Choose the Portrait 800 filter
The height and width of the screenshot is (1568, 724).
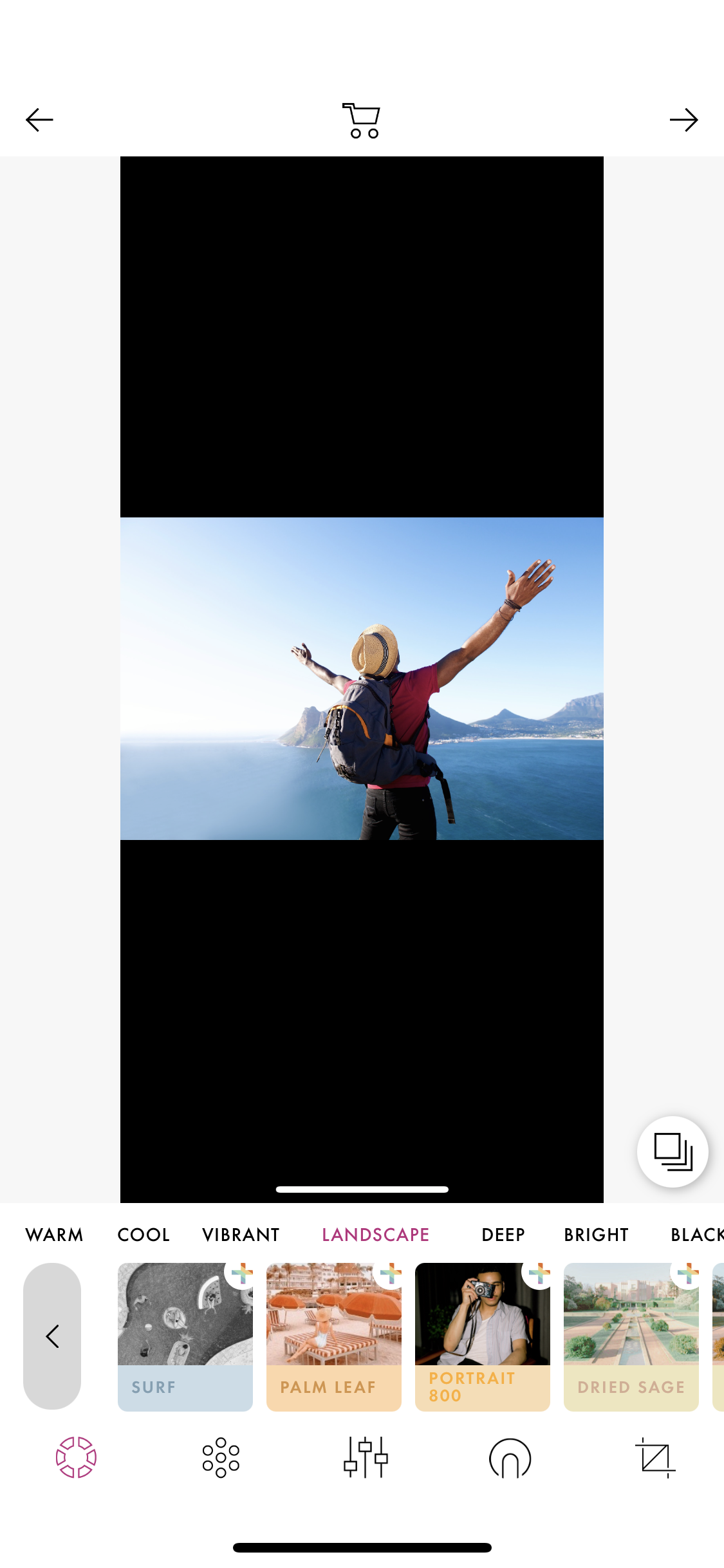click(x=483, y=1336)
